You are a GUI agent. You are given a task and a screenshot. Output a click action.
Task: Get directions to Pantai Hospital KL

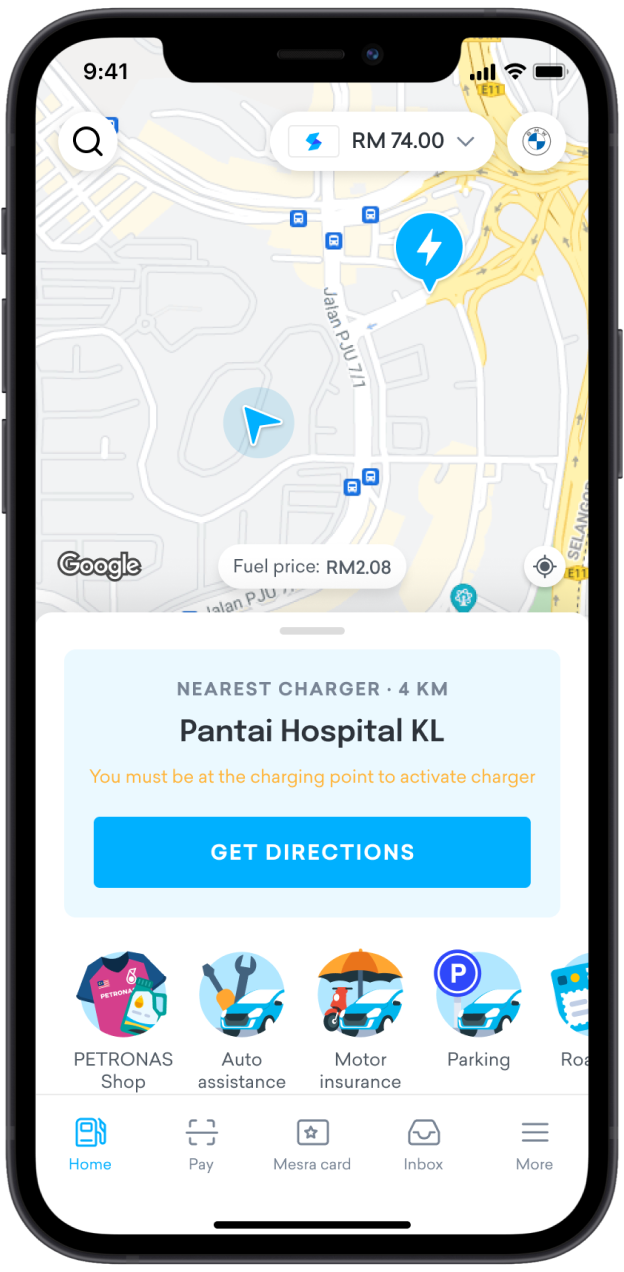pyautogui.click(x=312, y=852)
